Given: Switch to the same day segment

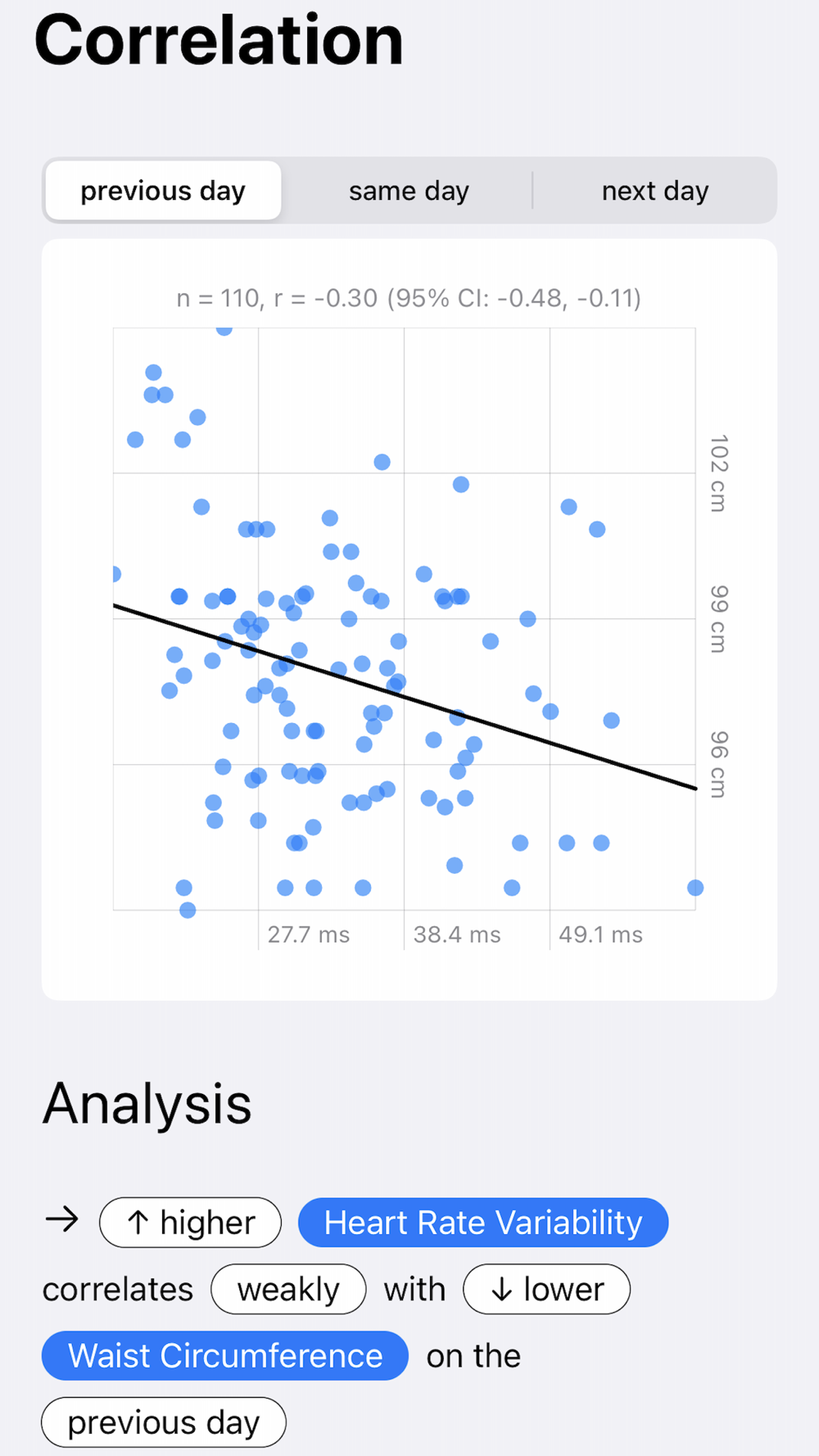Looking at the screenshot, I should [409, 191].
